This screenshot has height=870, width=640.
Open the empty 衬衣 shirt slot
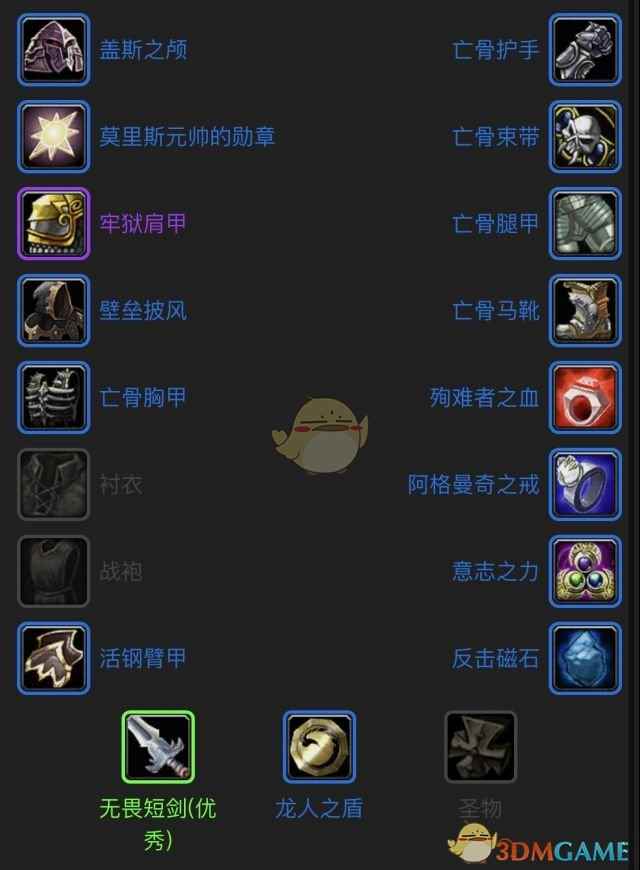(x=54, y=484)
